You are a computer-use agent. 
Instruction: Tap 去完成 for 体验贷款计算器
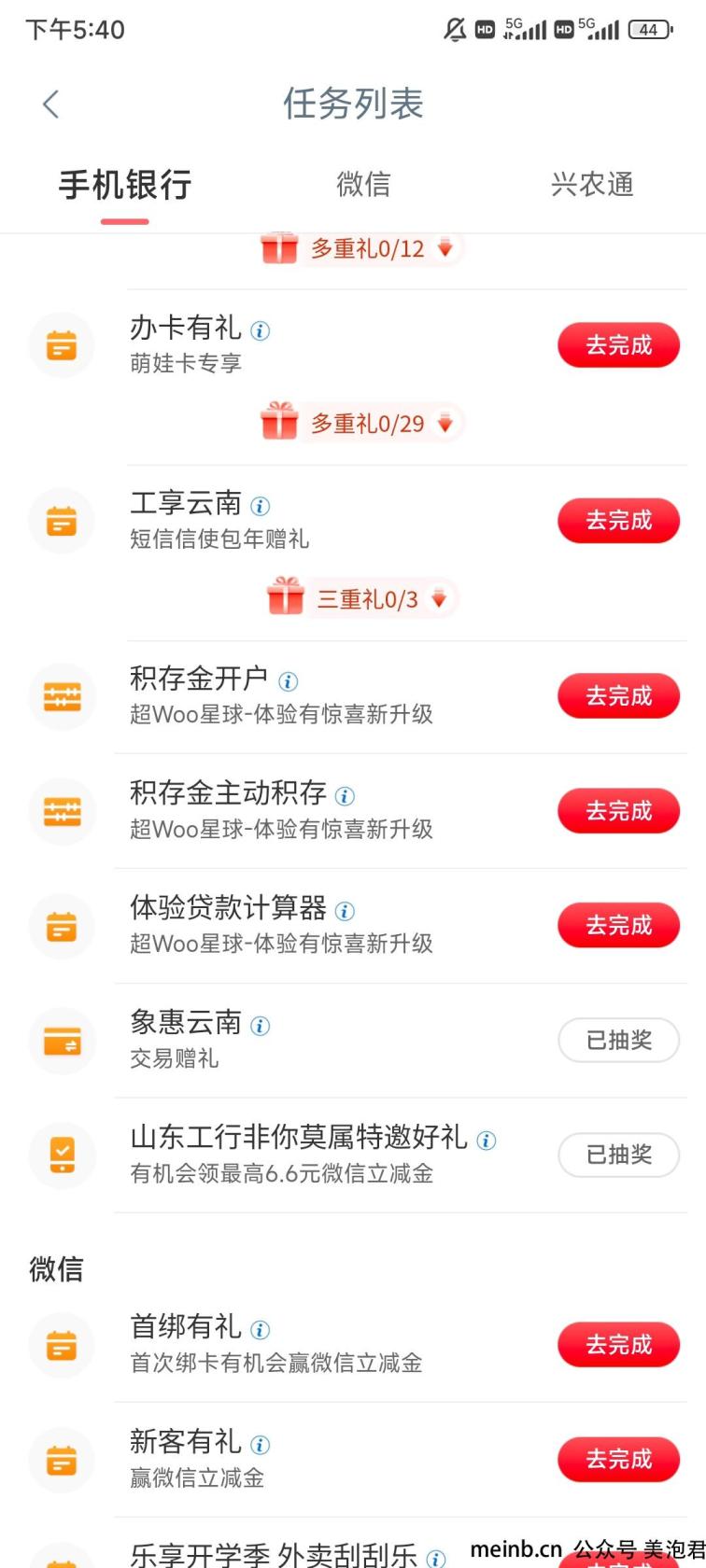pyautogui.click(x=618, y=925)
